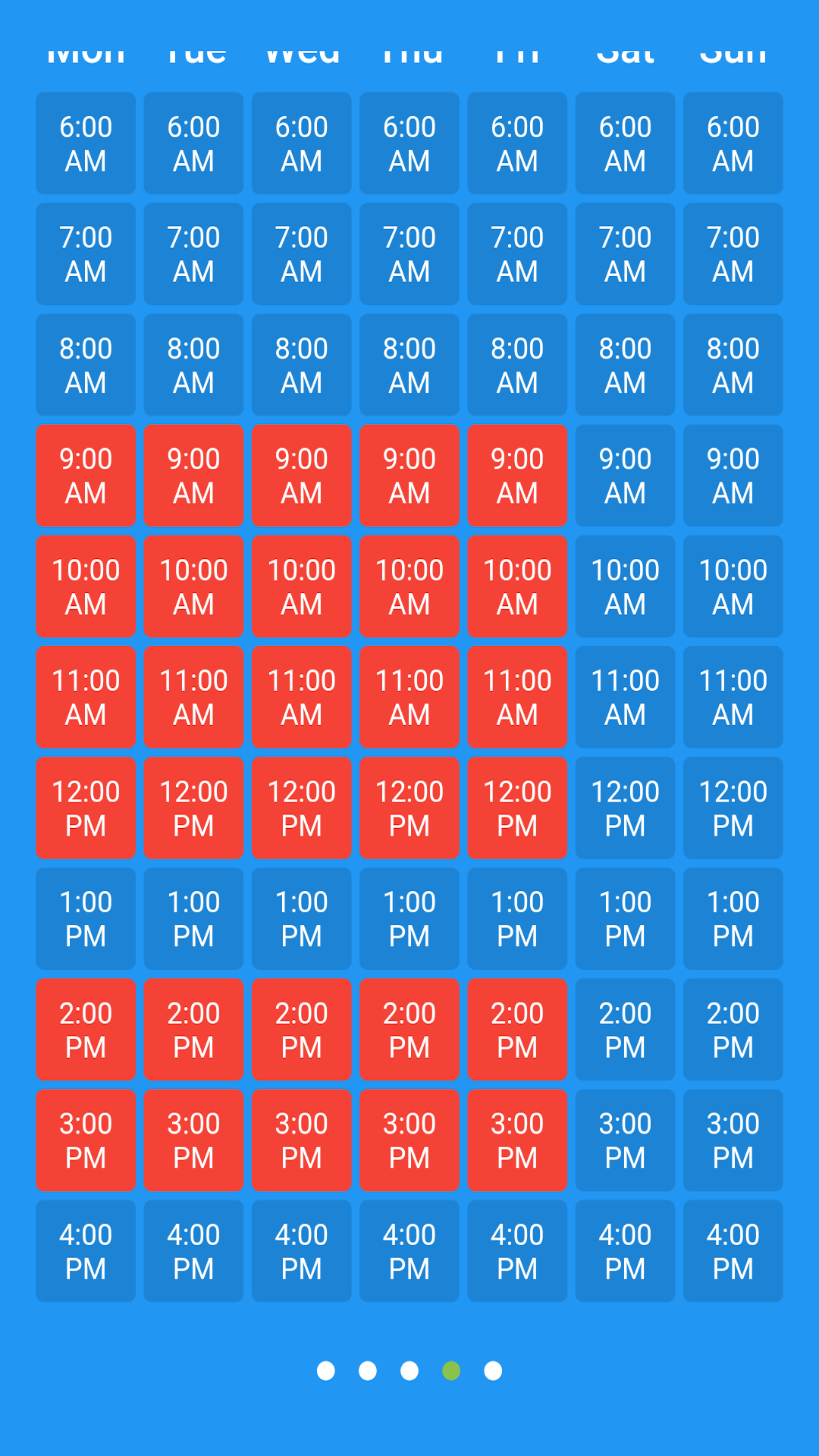The height and width of the screenshot is (1456, 819).
Task: Select the Wednesday 7:00 AM slot
Action: coord(301,254)
